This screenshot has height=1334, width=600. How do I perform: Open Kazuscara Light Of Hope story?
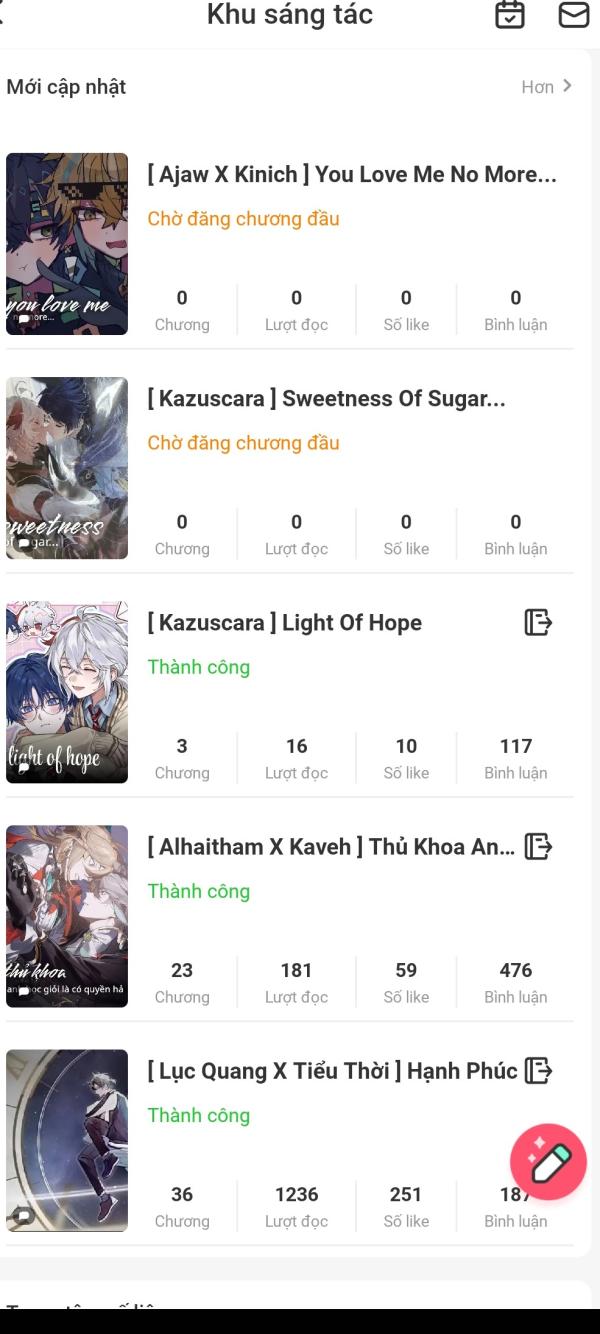tap(285, 623)
